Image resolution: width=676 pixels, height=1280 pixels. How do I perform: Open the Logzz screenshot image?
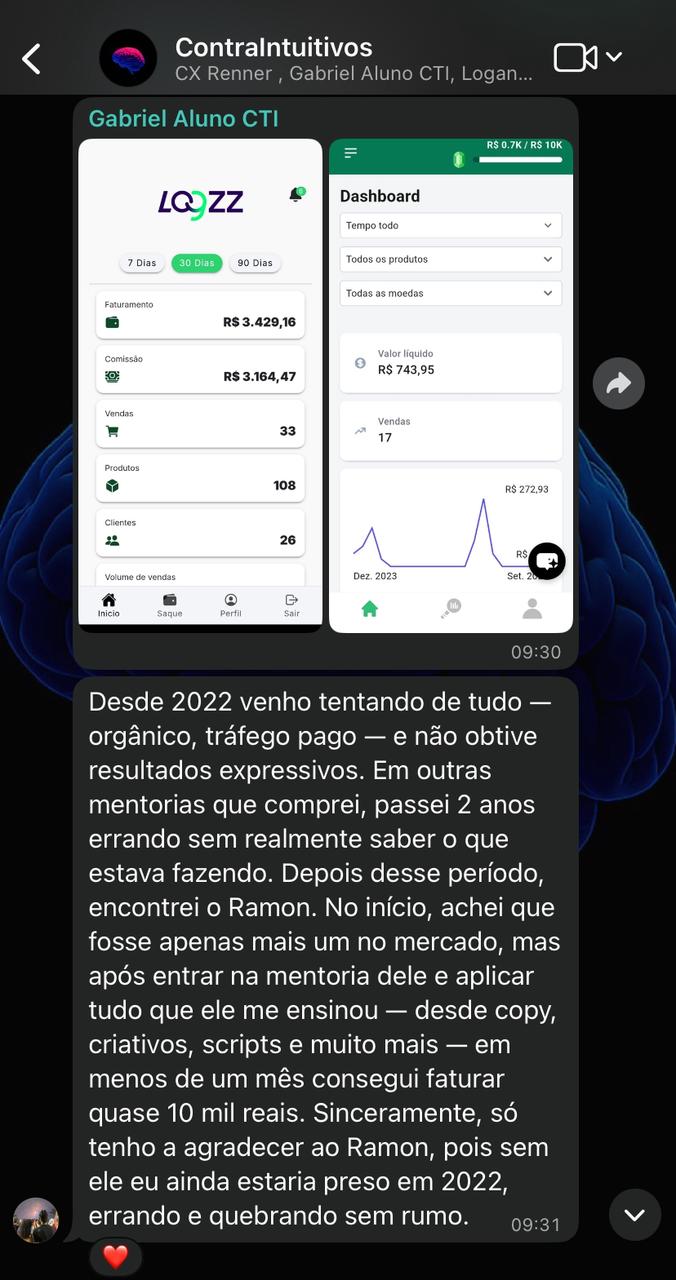pos(201,385)
